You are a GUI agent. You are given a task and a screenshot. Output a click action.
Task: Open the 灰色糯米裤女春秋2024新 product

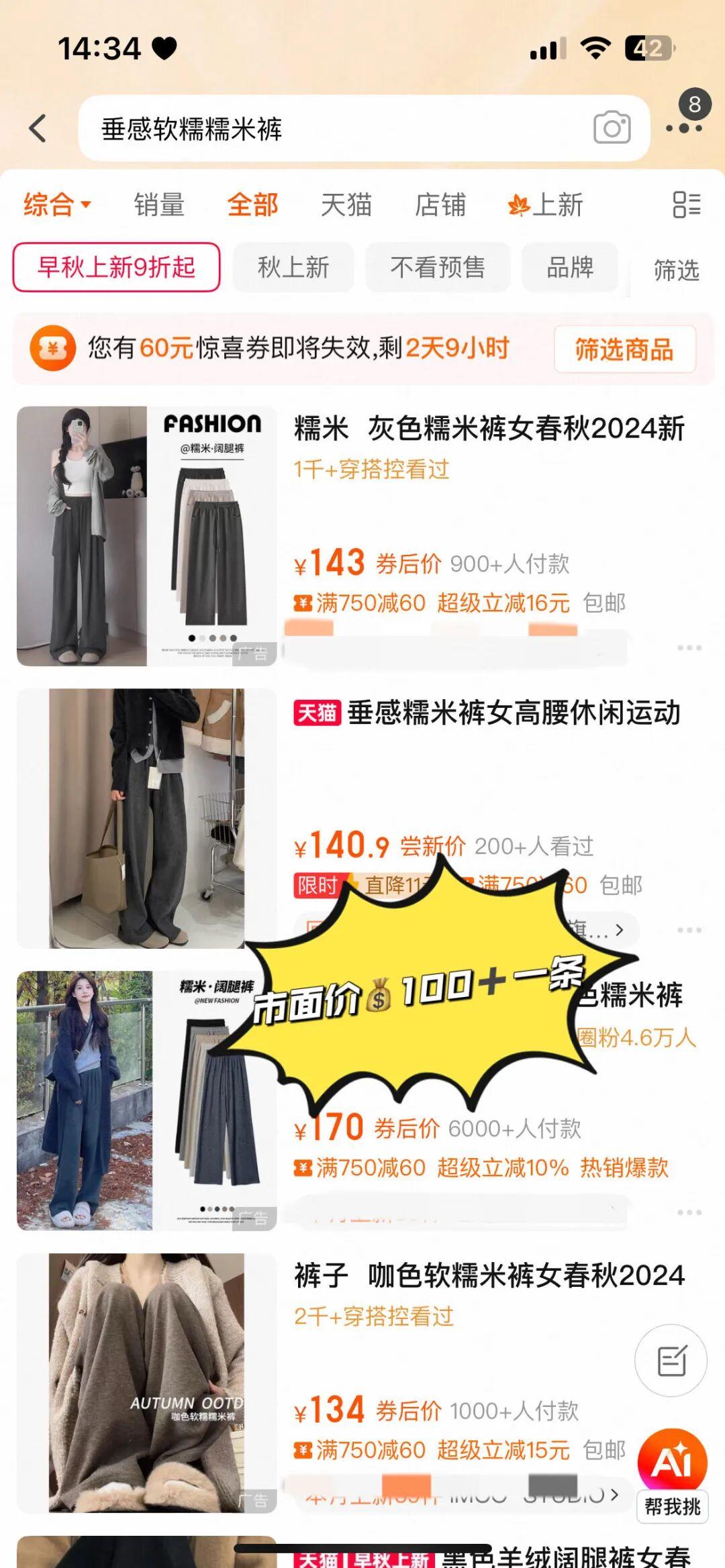pos(489,429)
